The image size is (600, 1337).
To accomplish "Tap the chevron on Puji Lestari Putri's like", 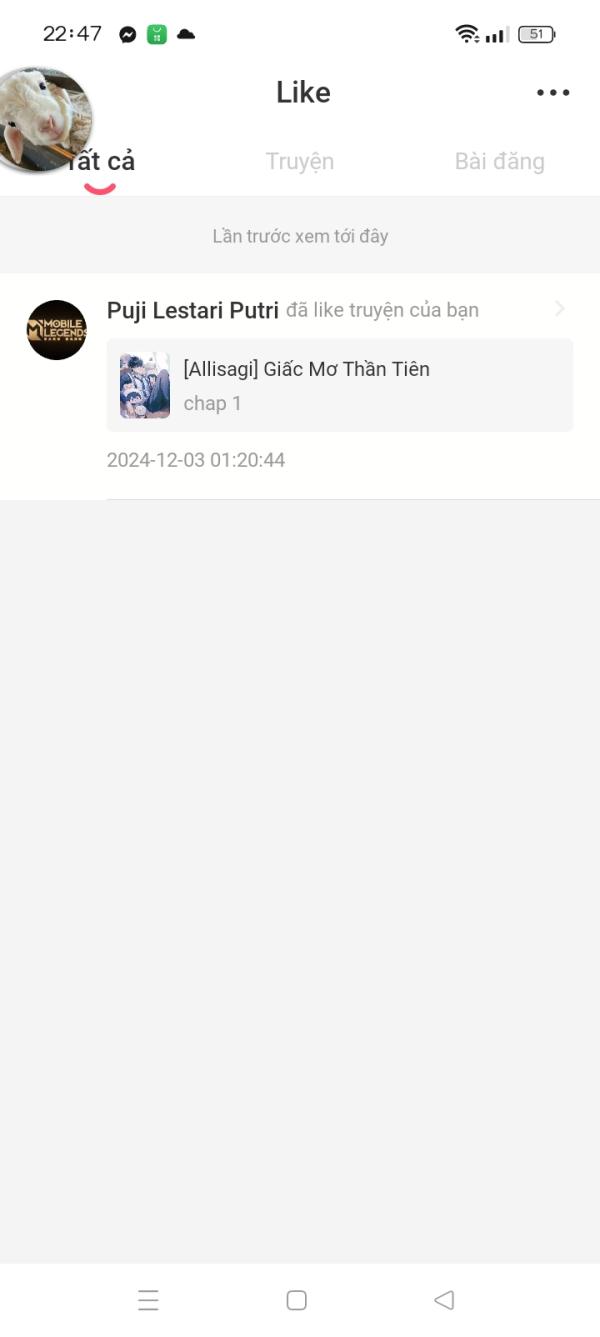I will coord(560,310).
